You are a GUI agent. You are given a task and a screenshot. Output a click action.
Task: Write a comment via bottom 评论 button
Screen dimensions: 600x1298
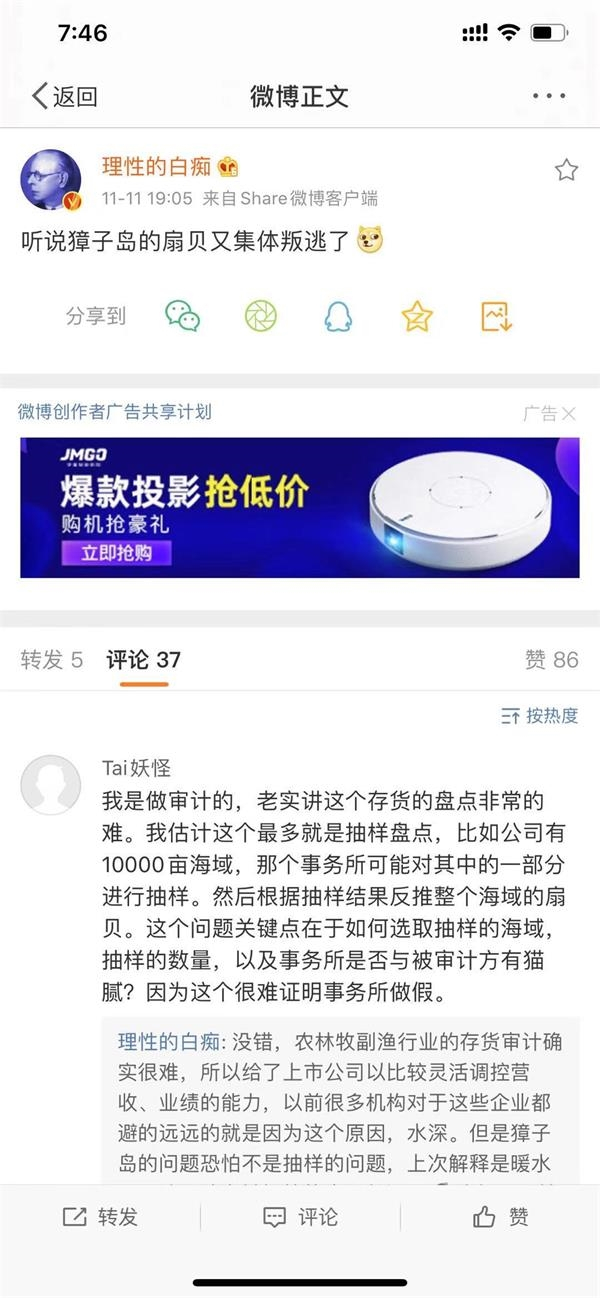[x=300, y=1216]
